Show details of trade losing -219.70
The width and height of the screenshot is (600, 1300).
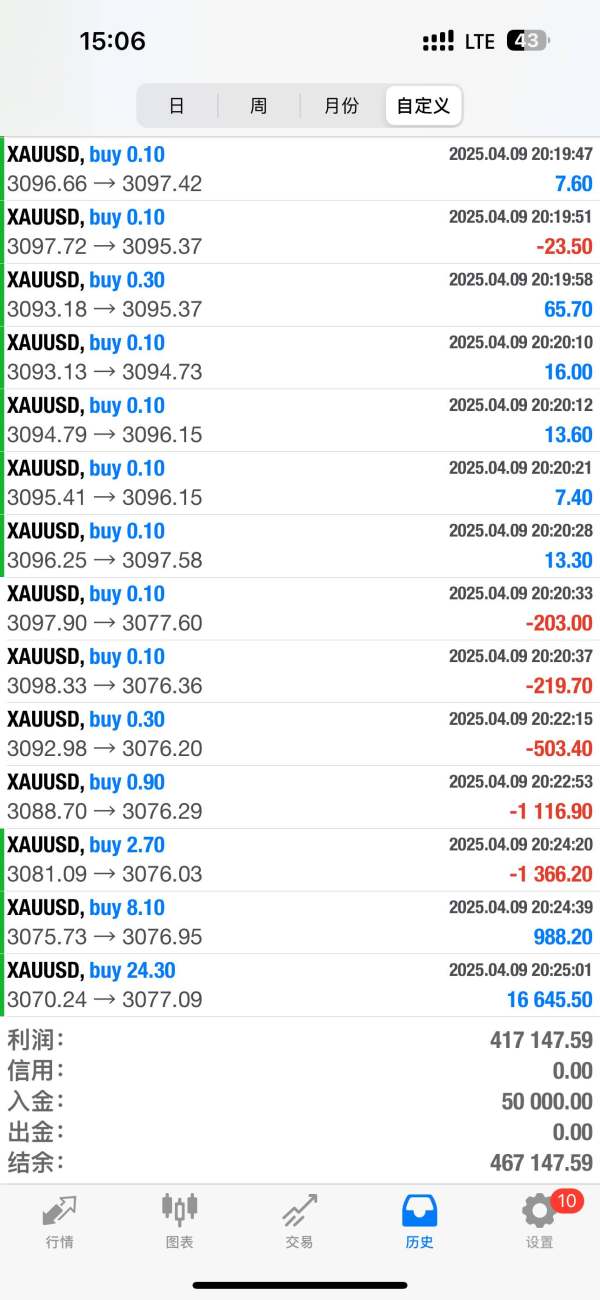click(x=300, y=671)
